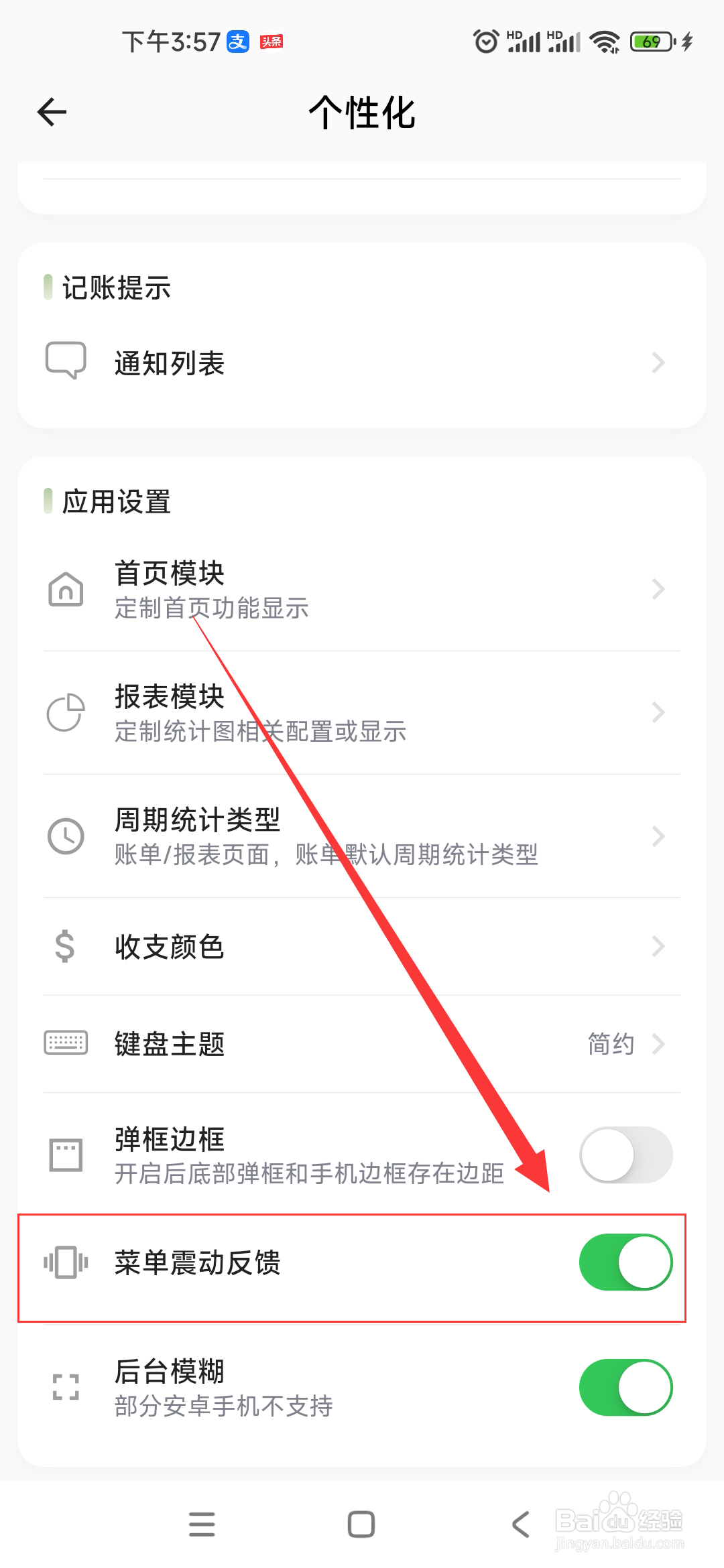Select the home icon beside 首页模块

[64, 590]
